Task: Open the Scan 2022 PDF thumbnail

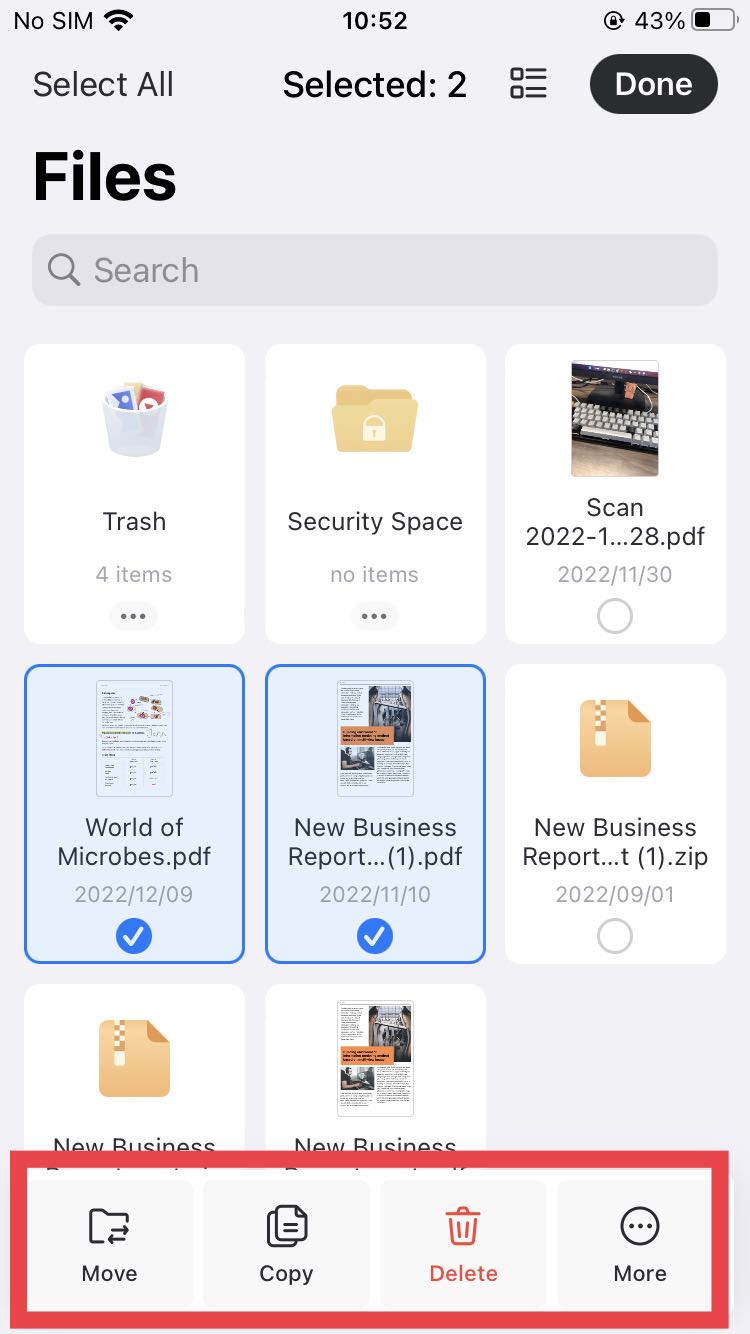Action: pyautogui.click(x=614, y=418)
